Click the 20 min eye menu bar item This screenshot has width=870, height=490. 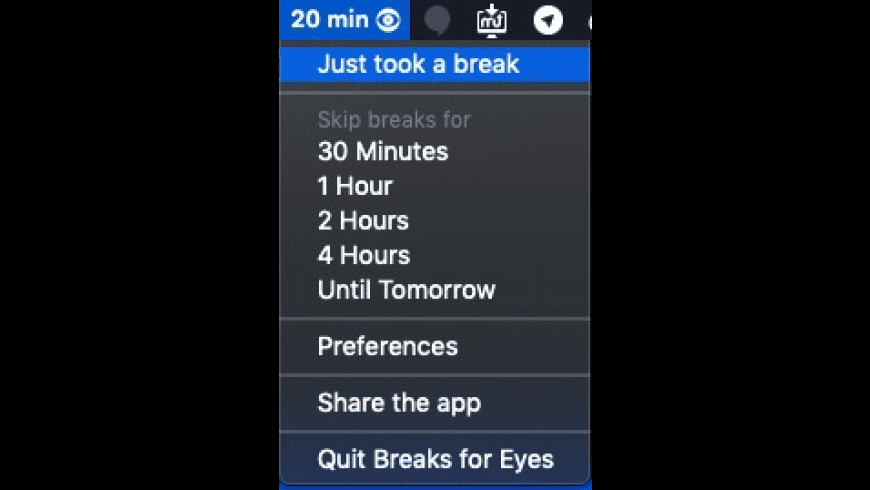(x=345, y=19)
